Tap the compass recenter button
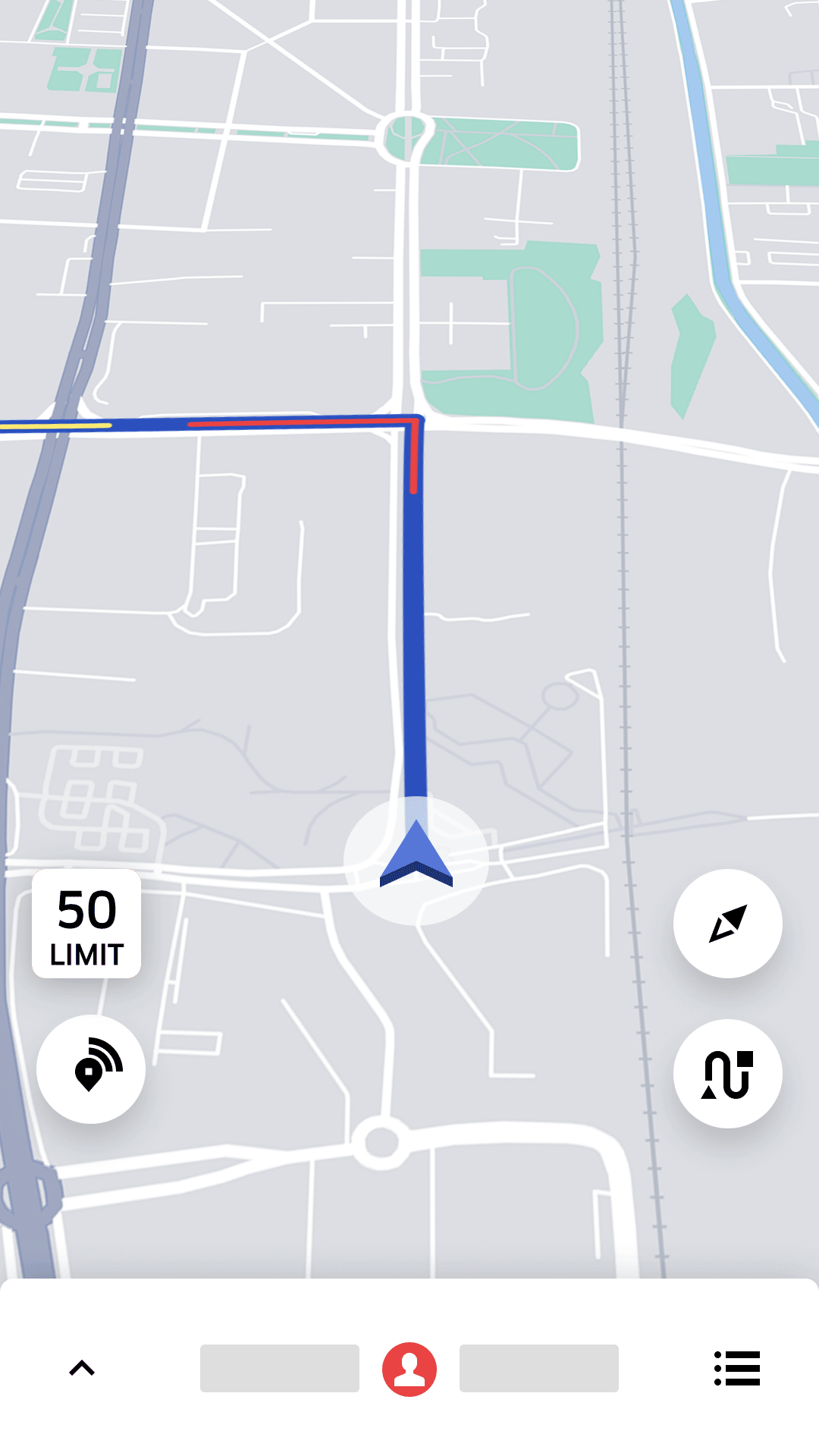Screen dimensions: 819x1456 click(727, 923)
